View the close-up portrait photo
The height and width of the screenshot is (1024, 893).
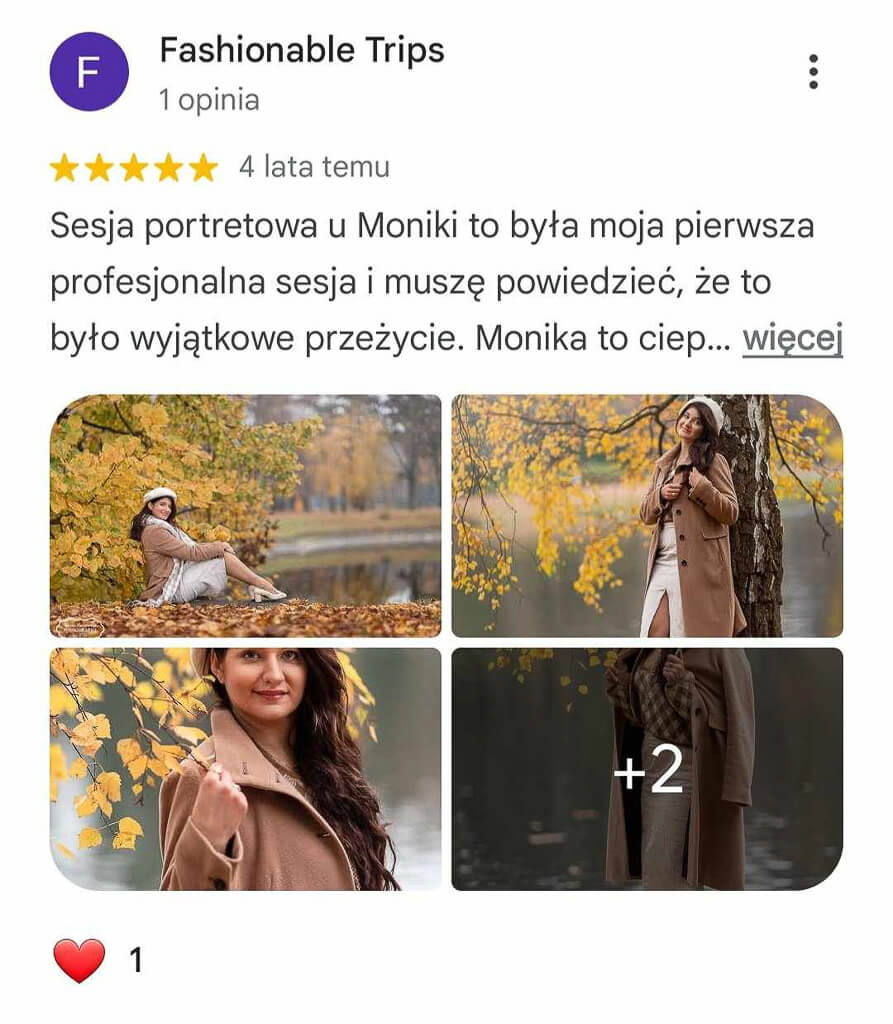244,770
